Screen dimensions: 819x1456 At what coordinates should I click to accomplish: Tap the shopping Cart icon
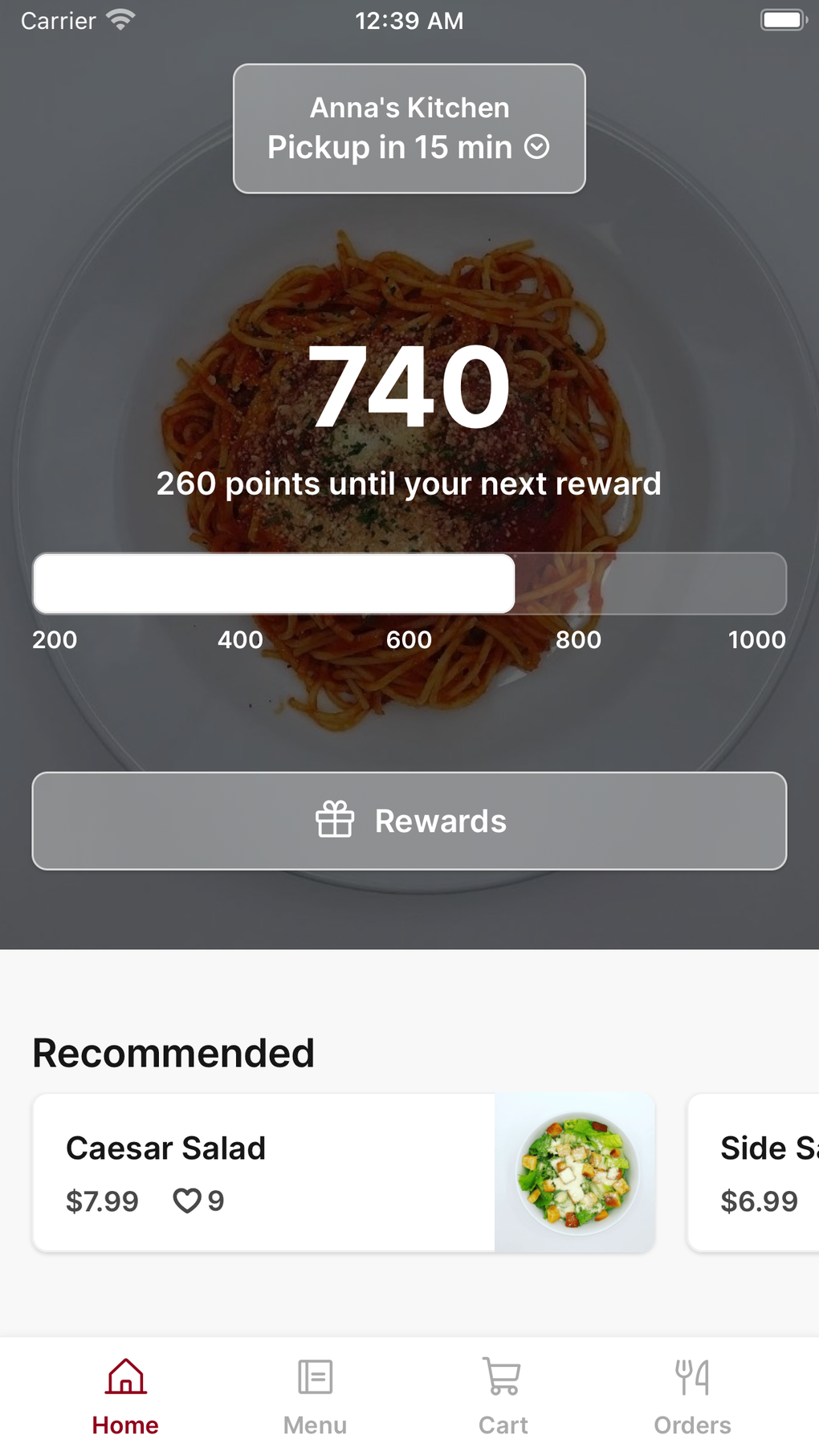(503, 1376)
